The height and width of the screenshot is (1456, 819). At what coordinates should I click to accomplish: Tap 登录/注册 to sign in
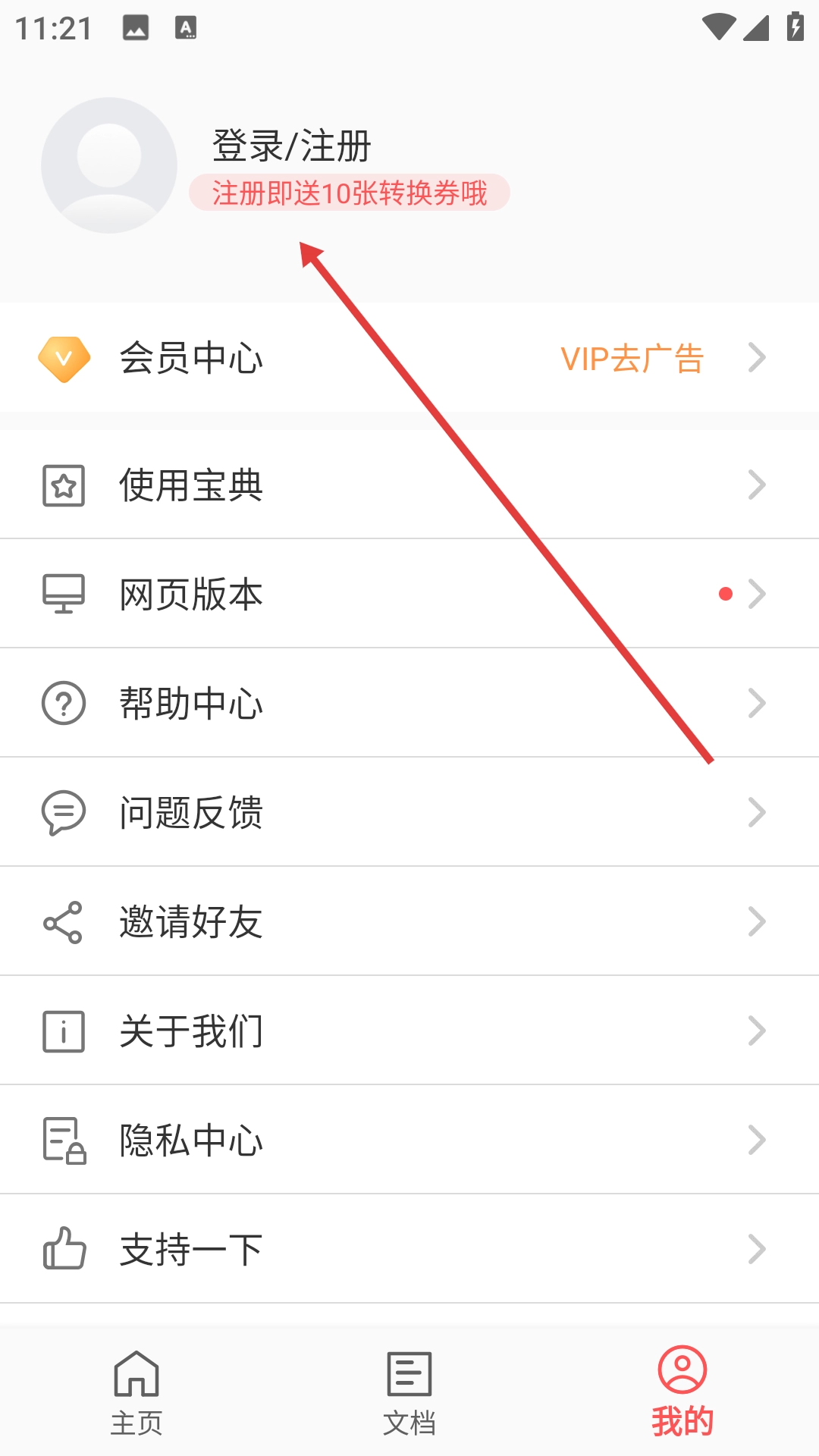(291, 146)
